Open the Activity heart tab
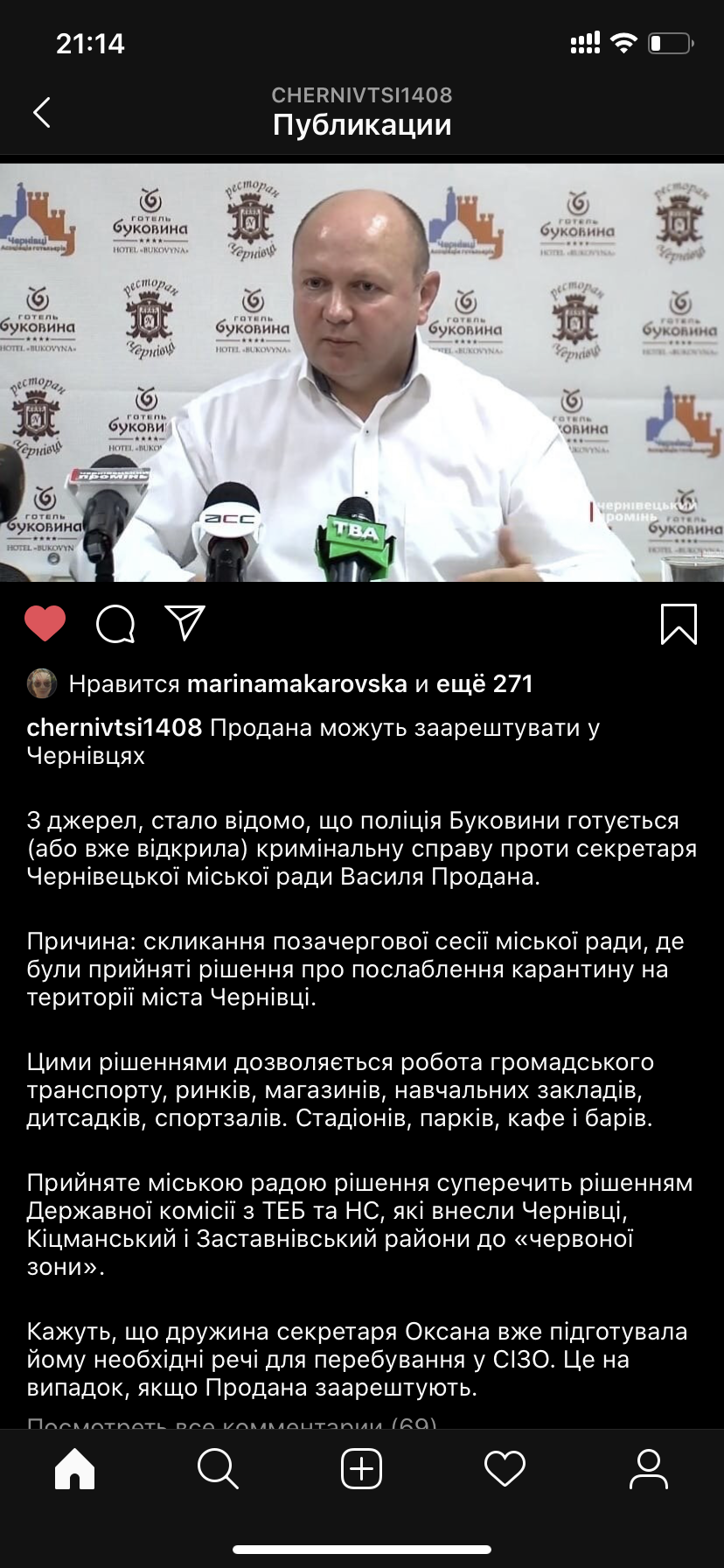The image size is (724, 1568). pyautogui.click(x=505, y=1469)
